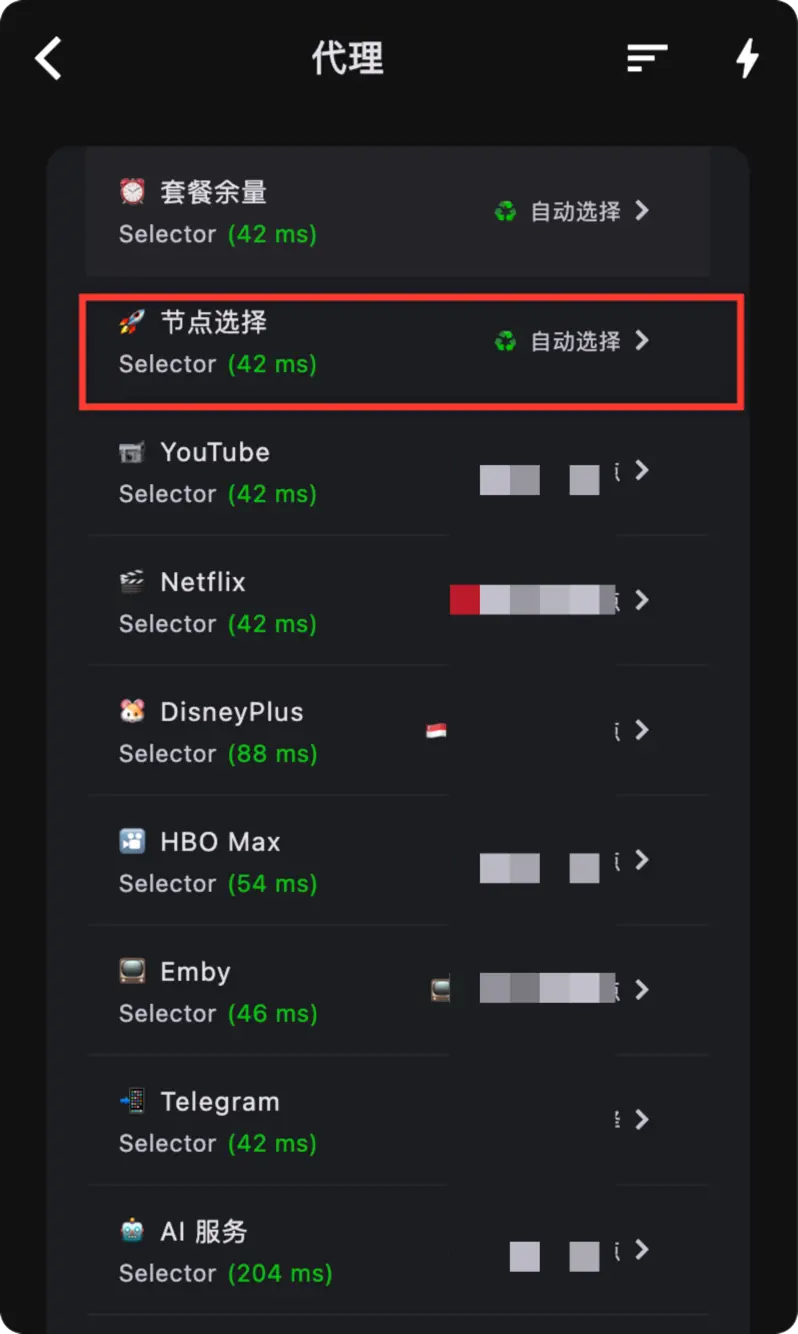Open Netflix proxy group settings
The image size is (798, 1334).
coord(398,601)
